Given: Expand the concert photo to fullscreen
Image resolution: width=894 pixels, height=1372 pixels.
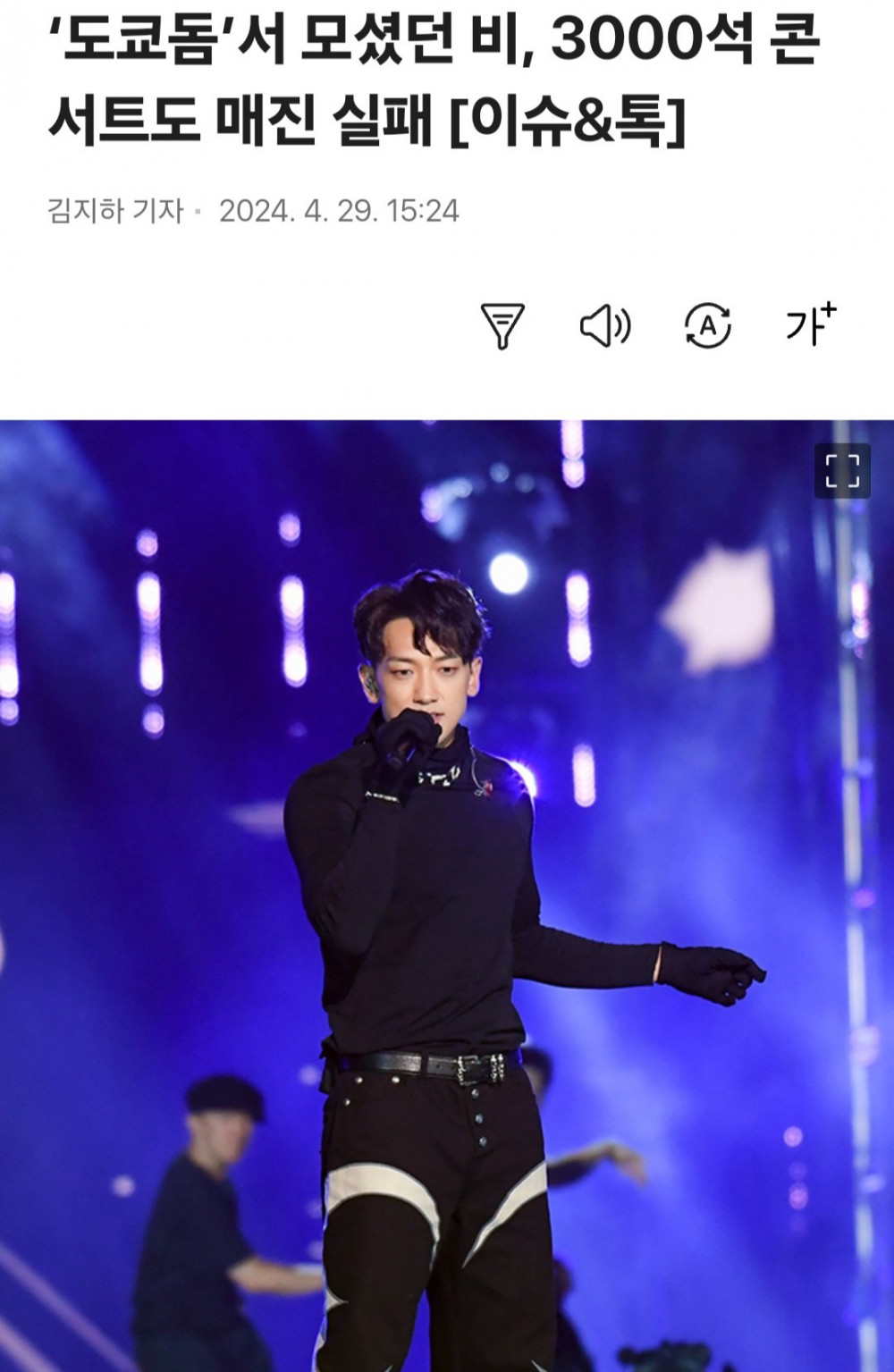Looking at the screenshot, I should (842, 470).
